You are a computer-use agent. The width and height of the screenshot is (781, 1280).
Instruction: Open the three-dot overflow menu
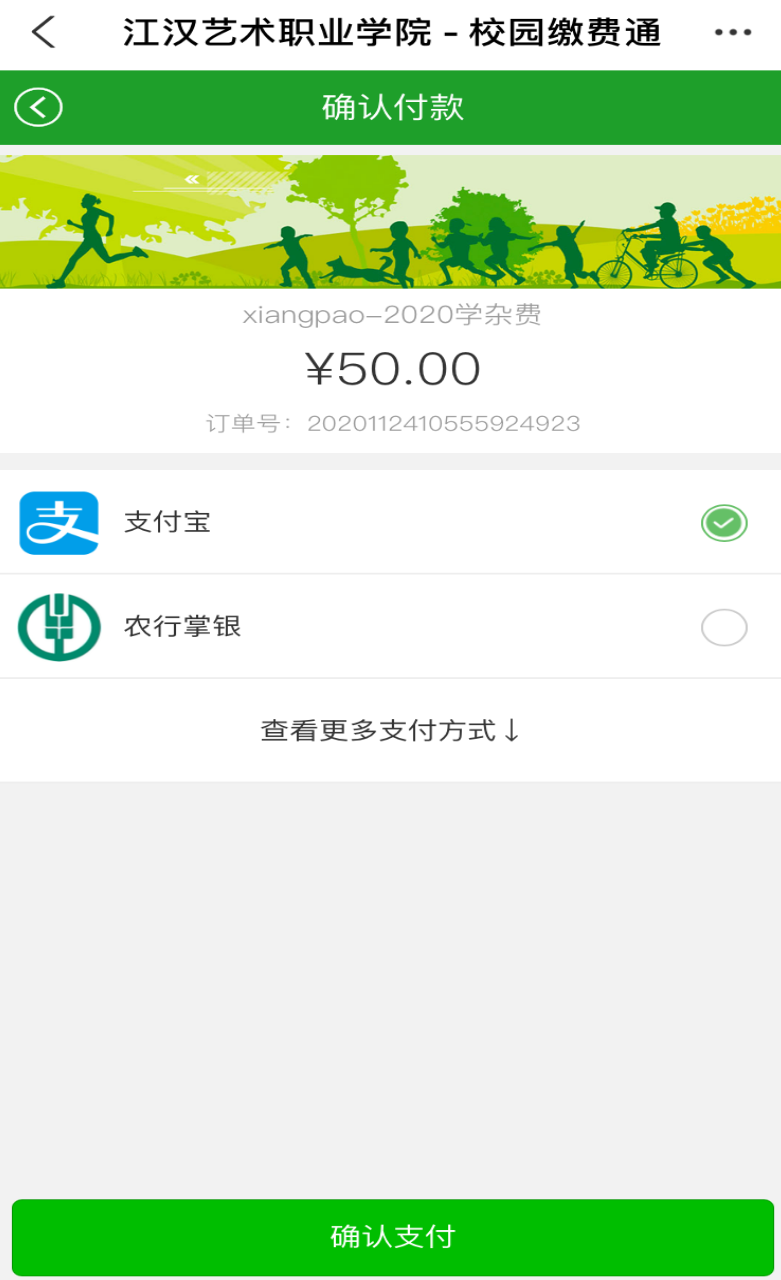pos(732,33)
